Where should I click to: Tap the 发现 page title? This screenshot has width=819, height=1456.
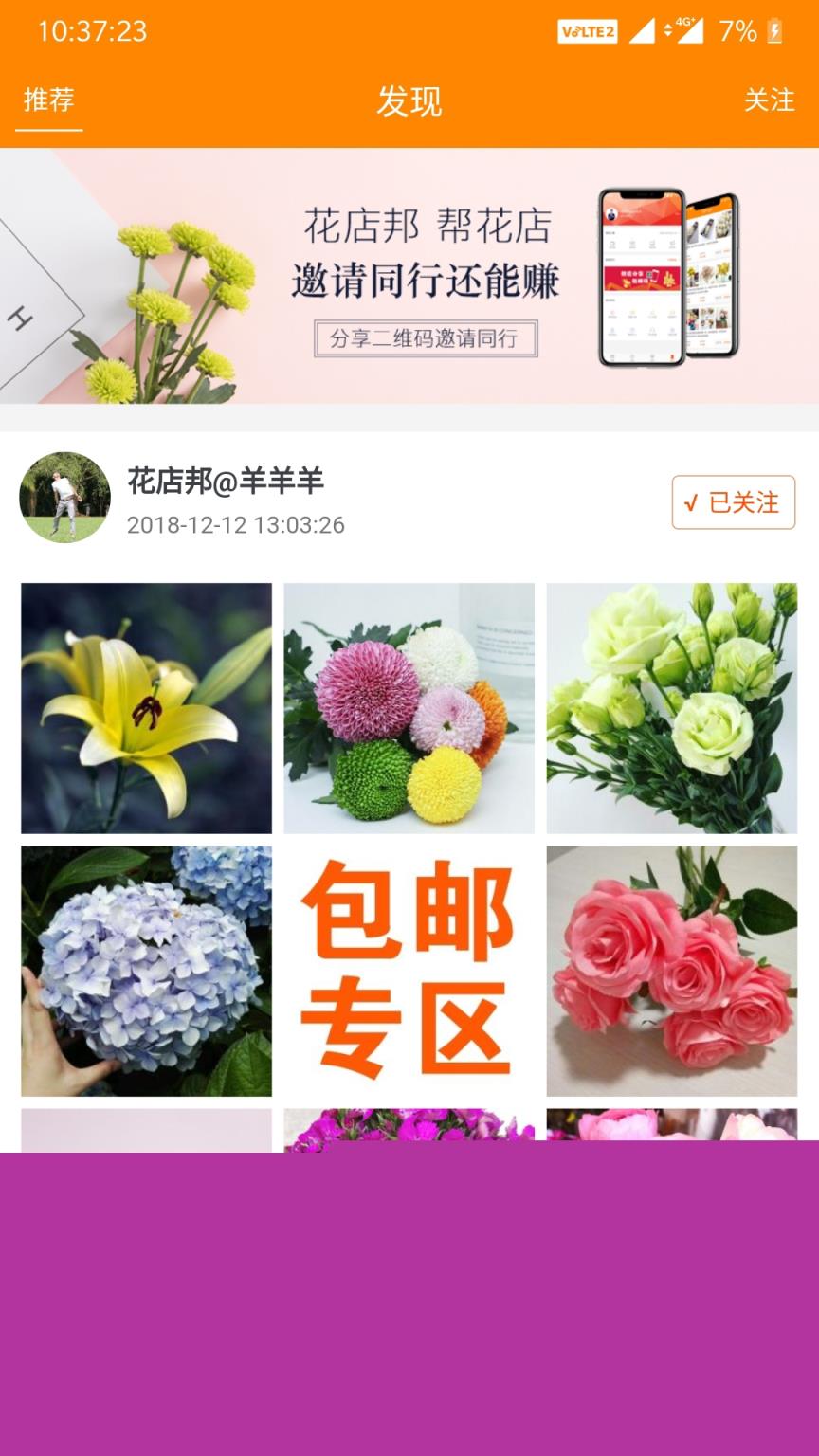pos(409,100)
